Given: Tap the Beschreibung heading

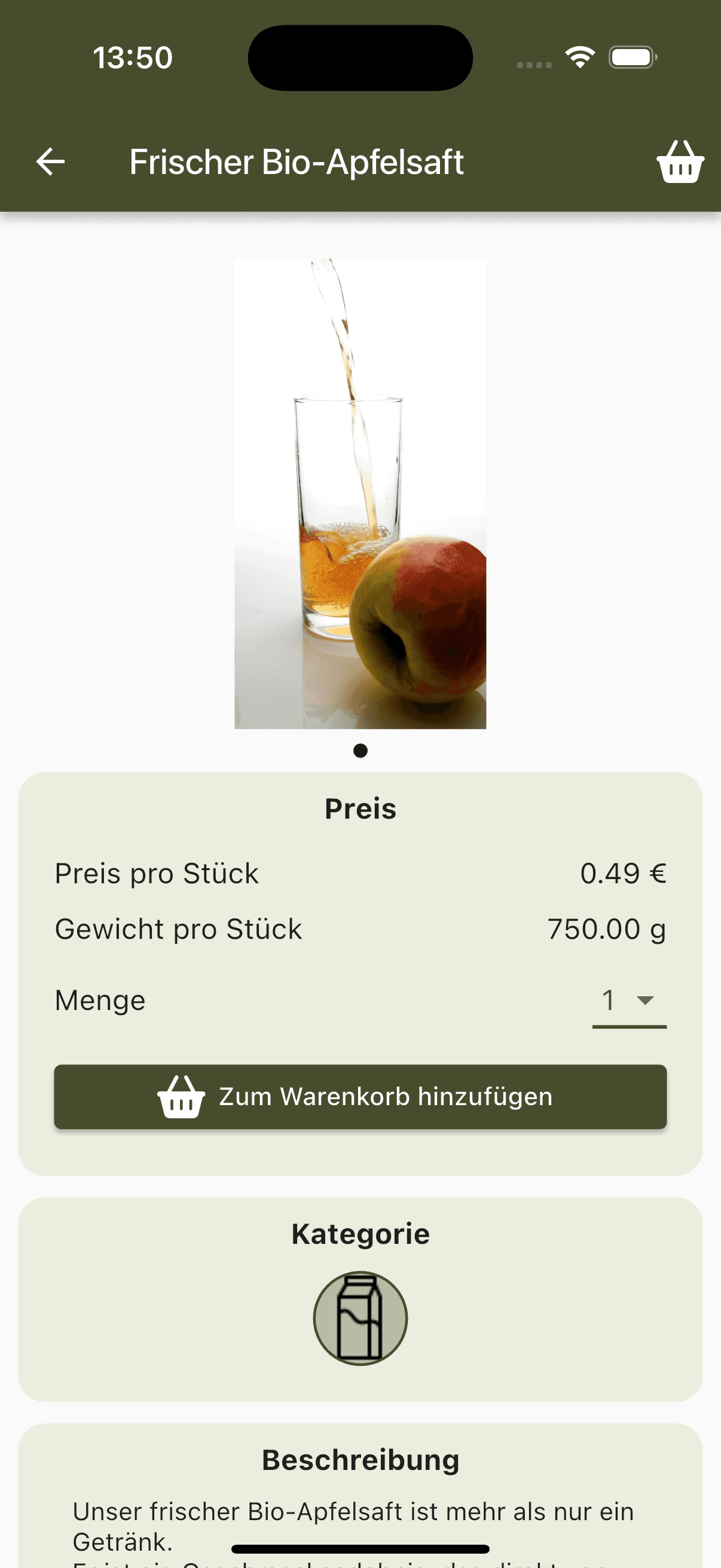Looking at the screenshot, I should point(360,1459).
